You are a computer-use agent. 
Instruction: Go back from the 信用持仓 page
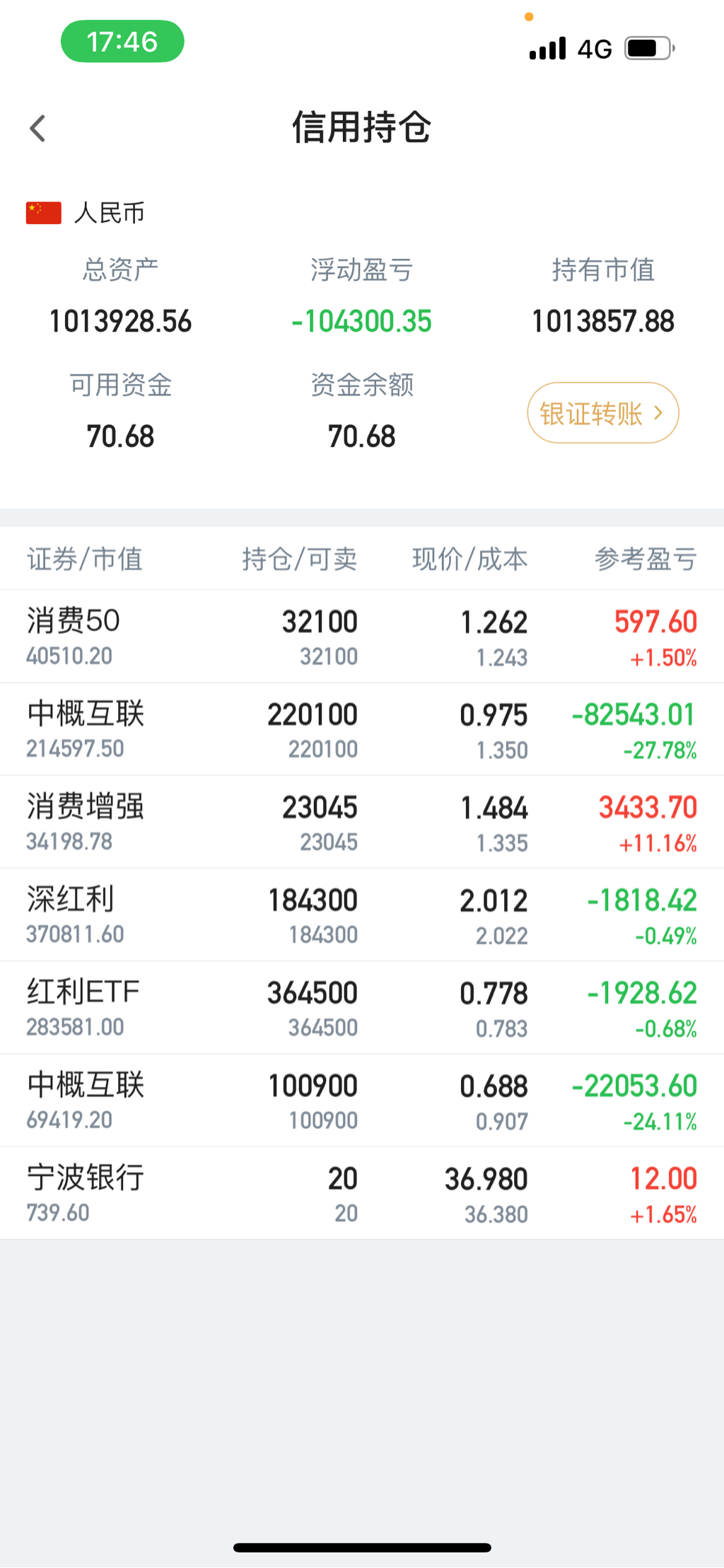[x=37, y=129]
